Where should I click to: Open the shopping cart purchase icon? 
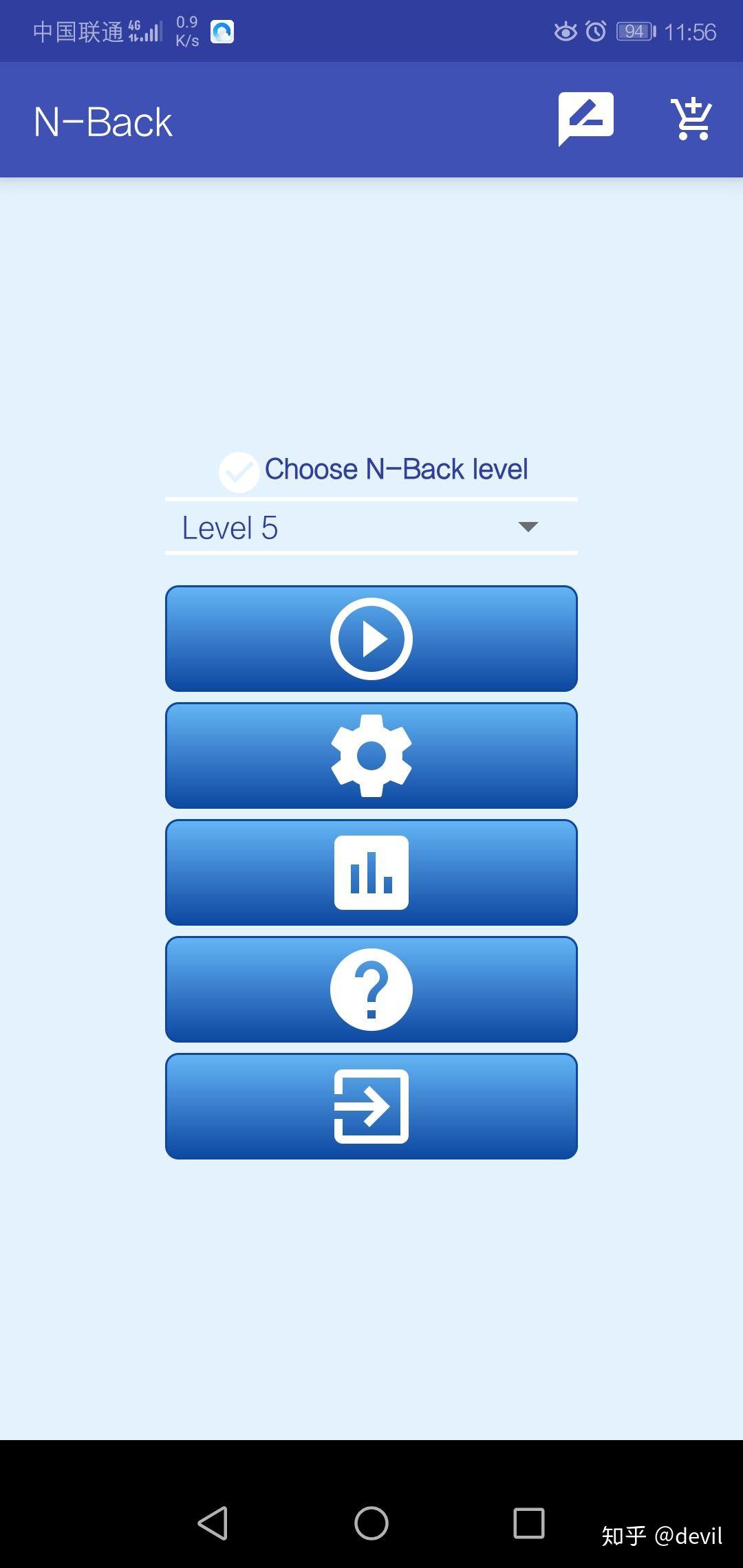tap(691, 120)
